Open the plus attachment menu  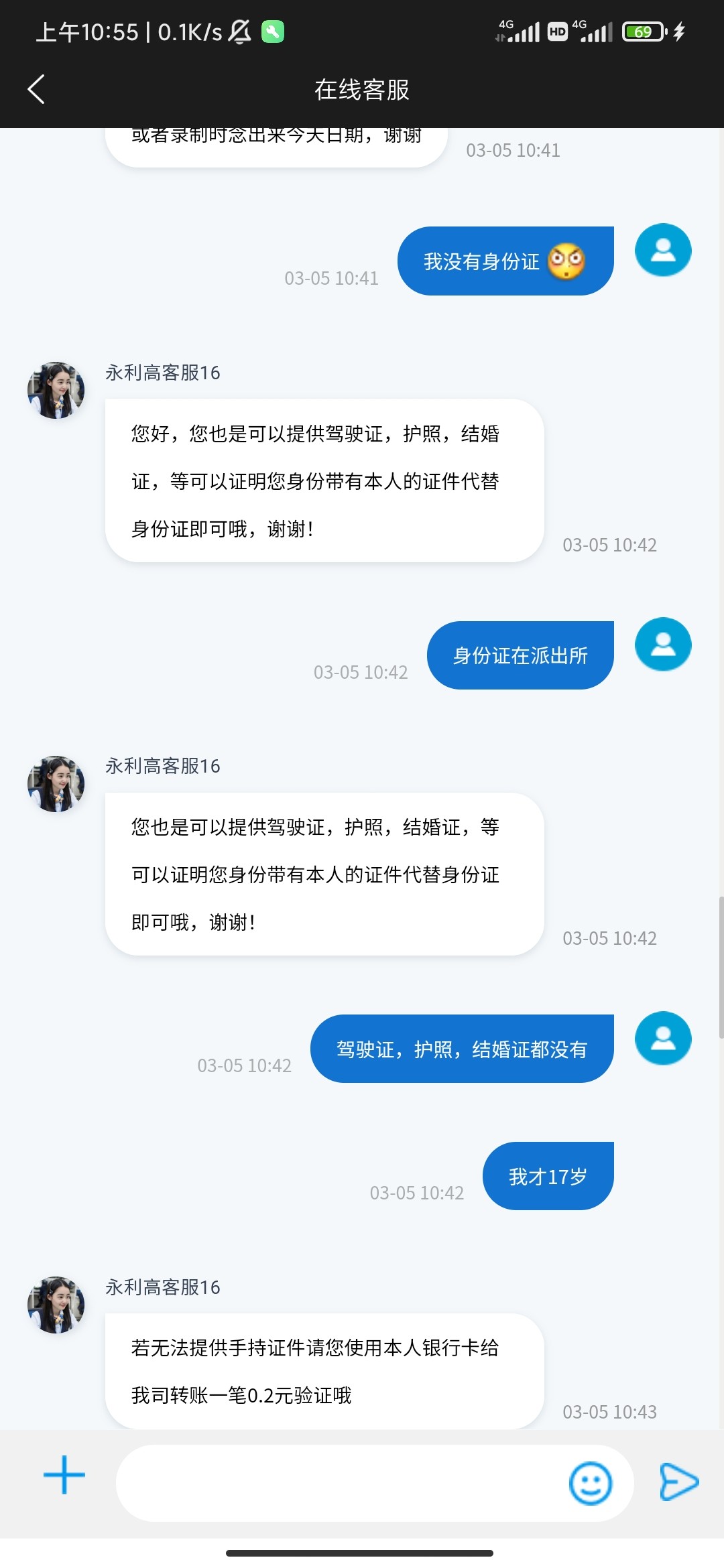(64, 1475)
